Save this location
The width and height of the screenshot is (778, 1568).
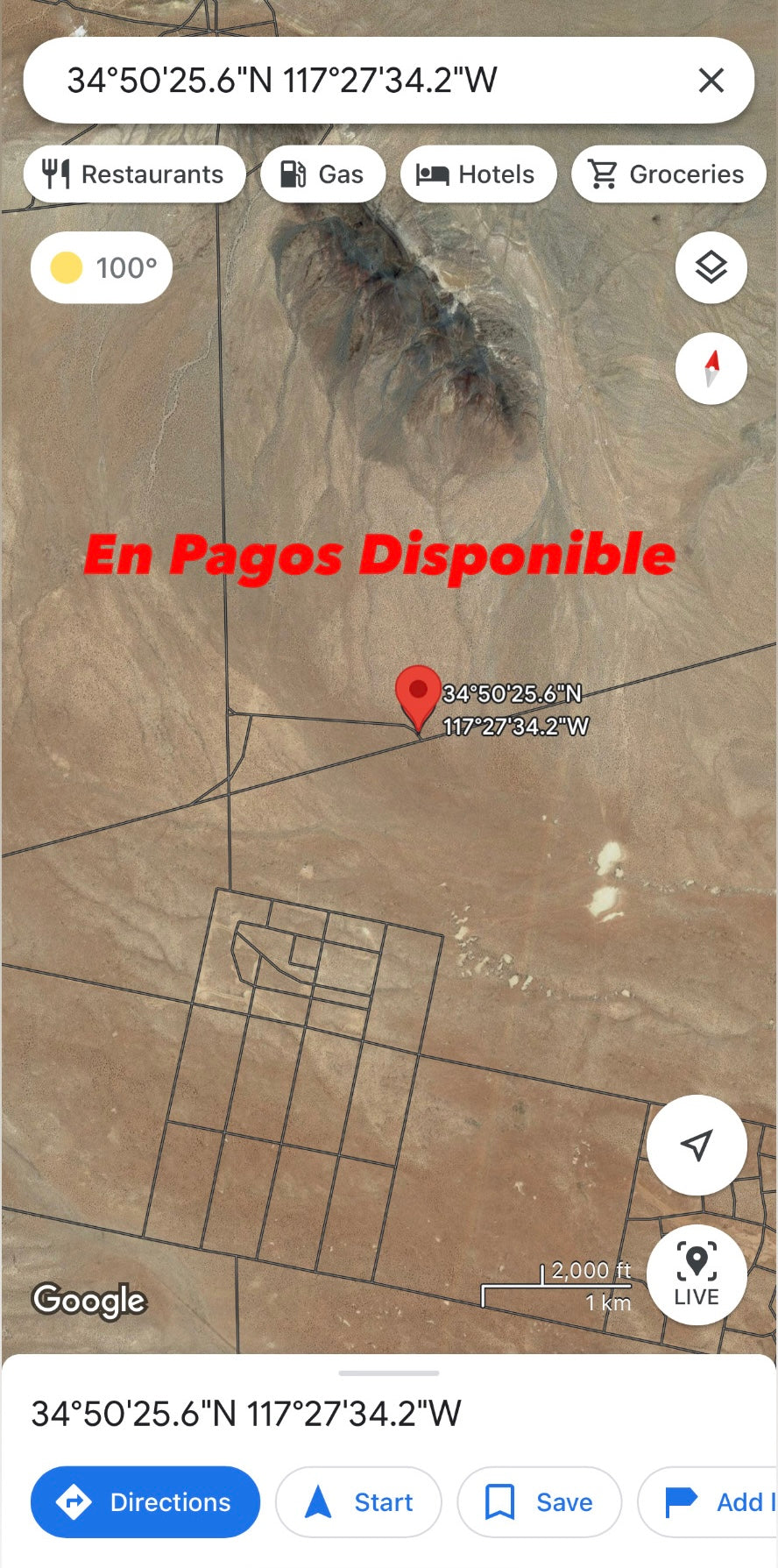coord(540,1502)
